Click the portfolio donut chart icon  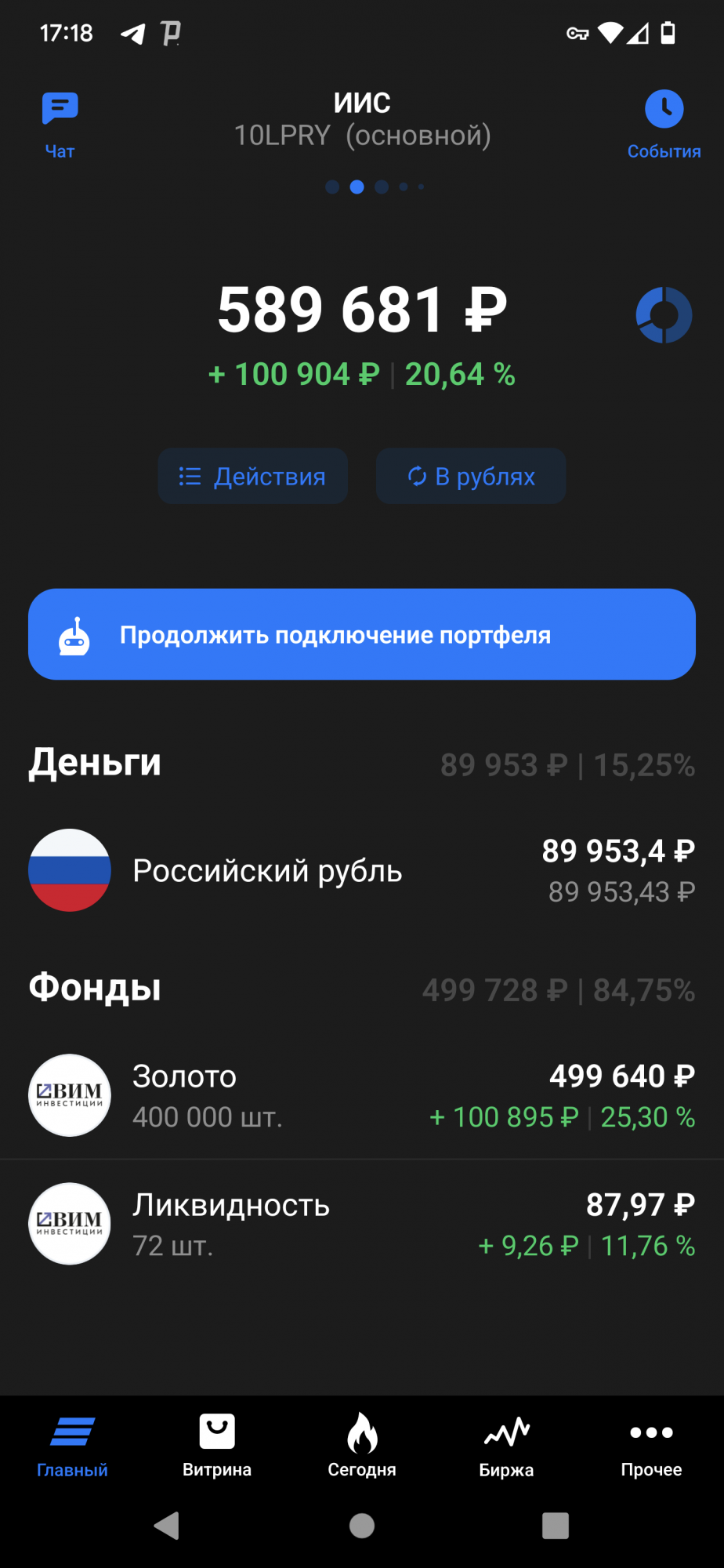[664, 314]
